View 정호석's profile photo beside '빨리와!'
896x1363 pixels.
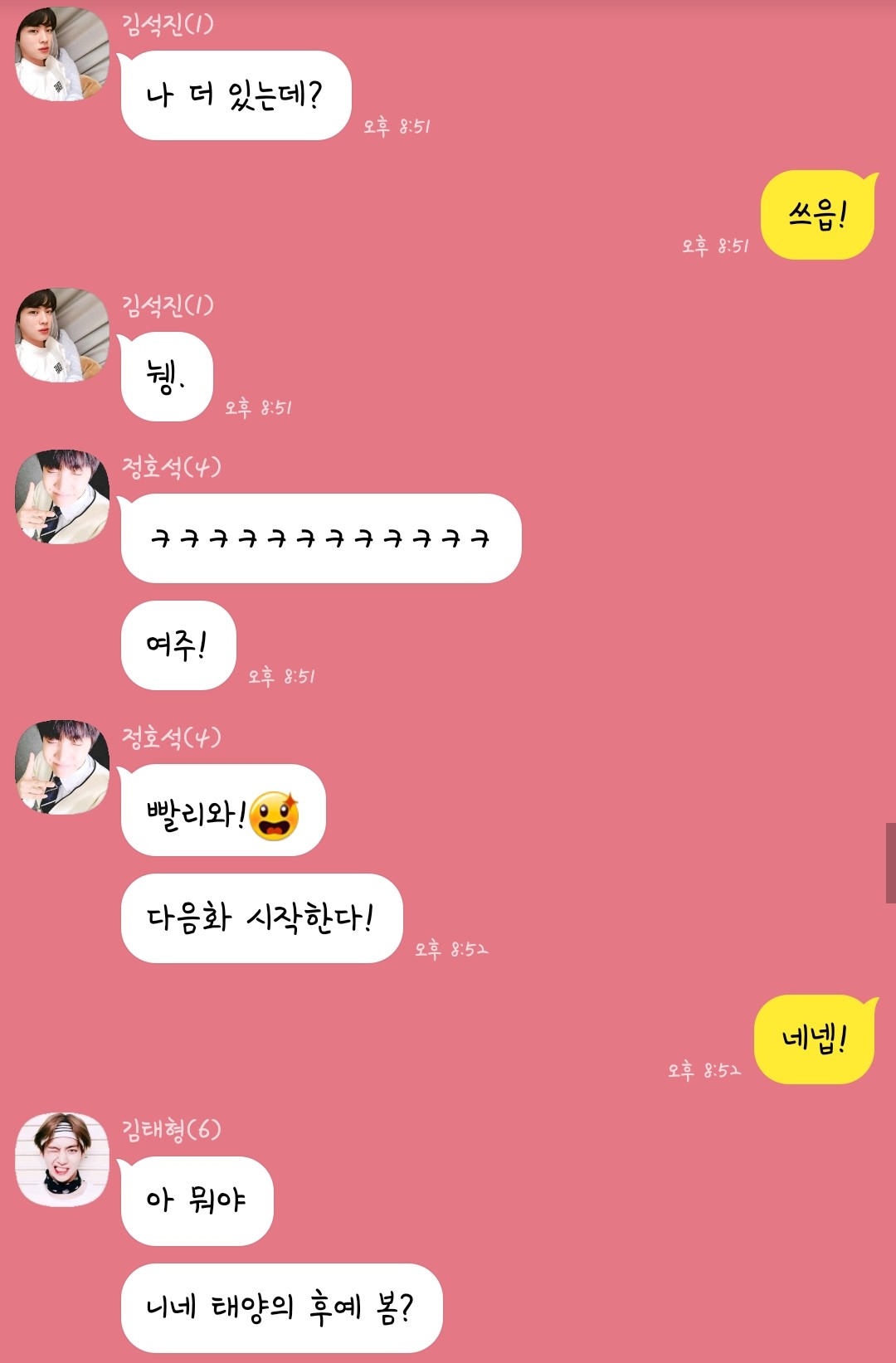pos(62,767)
